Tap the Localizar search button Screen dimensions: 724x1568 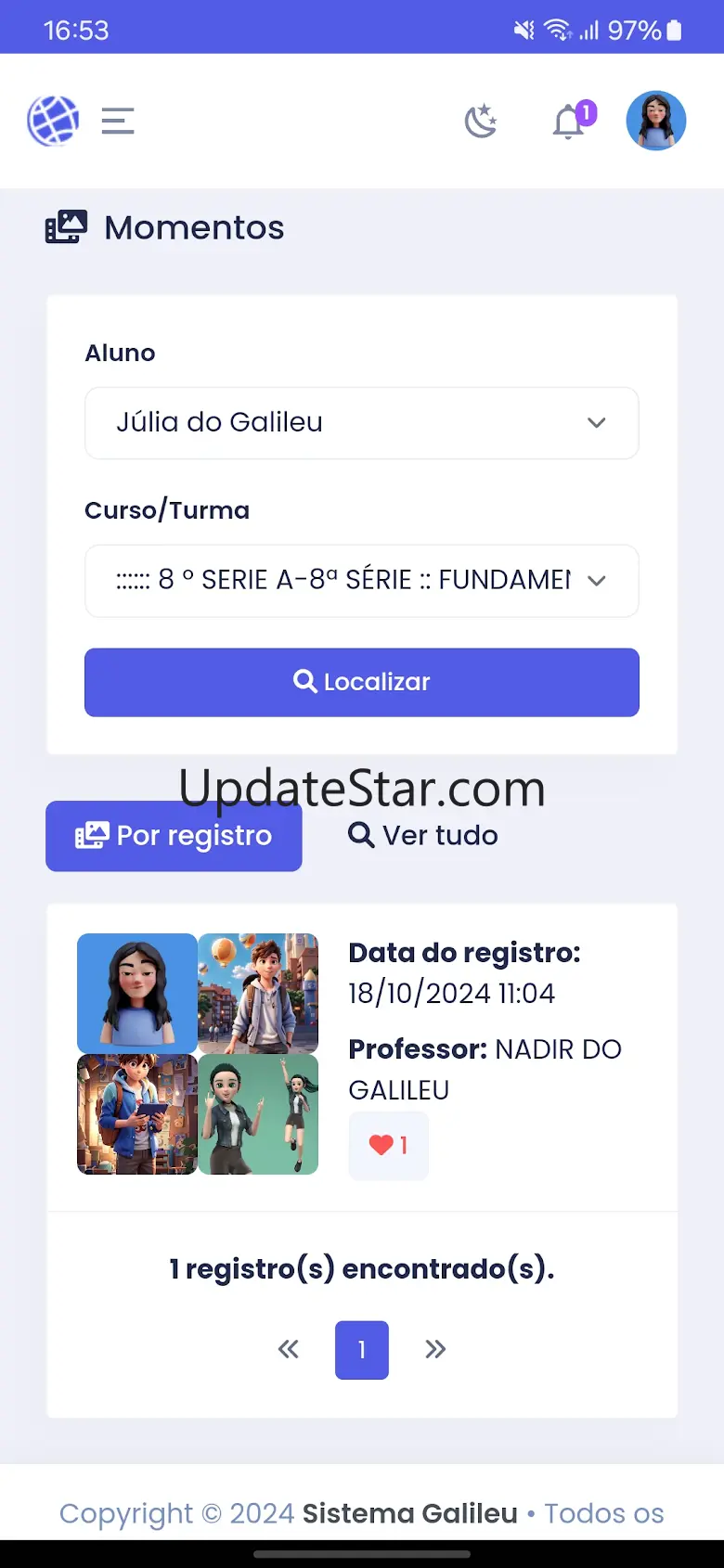(x=362, y=682)
